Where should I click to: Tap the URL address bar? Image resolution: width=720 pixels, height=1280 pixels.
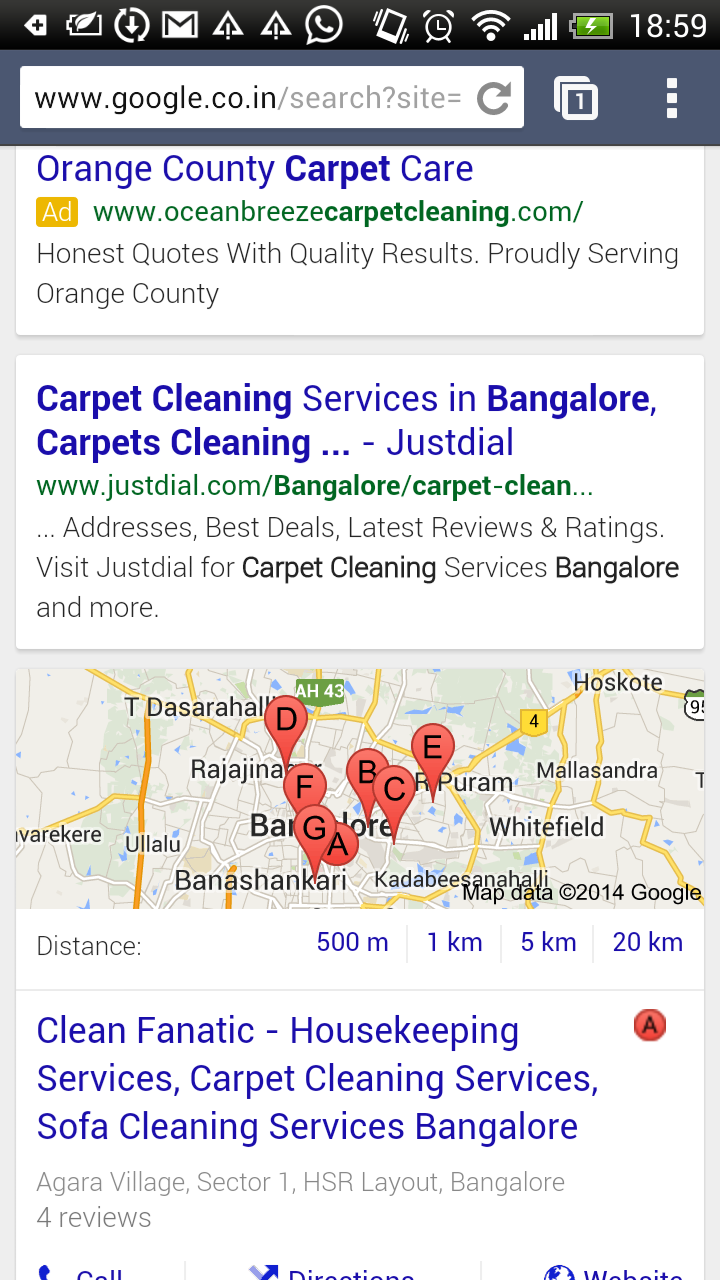pos(250,98)
